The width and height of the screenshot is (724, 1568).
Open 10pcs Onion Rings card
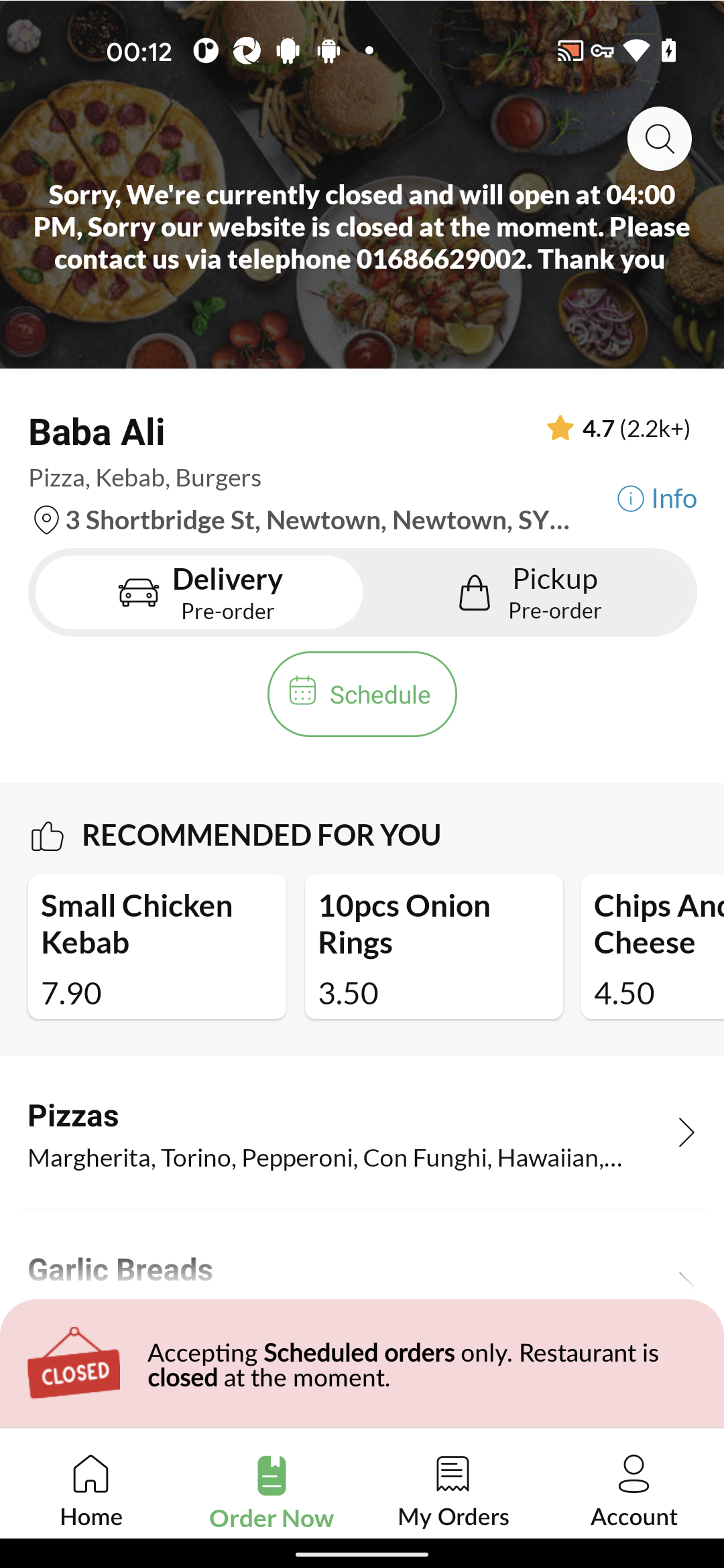pos(434,947)
